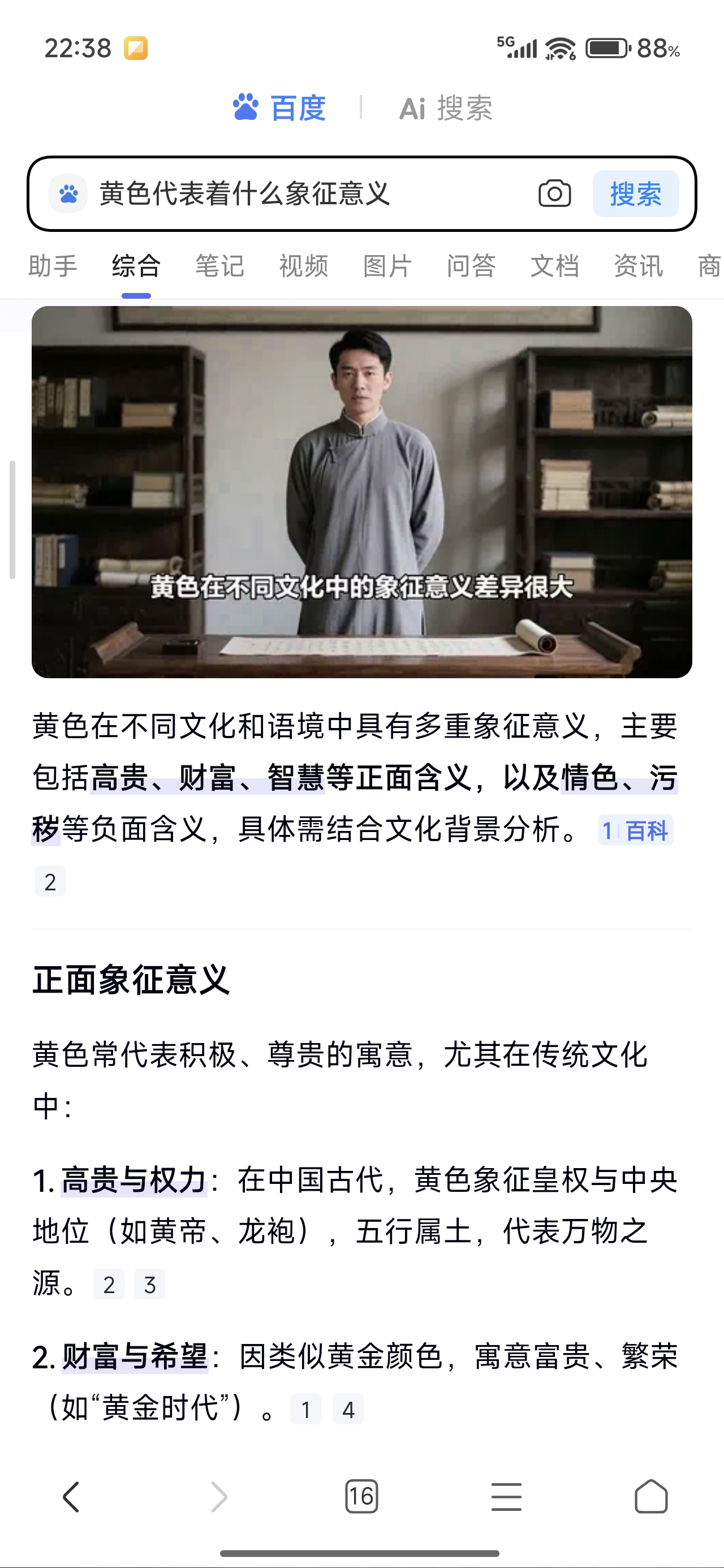Viewport: 724px width, 1568px height.
Task: Open citation 3 under 高贵与权力
Action: coord(150,1285)
